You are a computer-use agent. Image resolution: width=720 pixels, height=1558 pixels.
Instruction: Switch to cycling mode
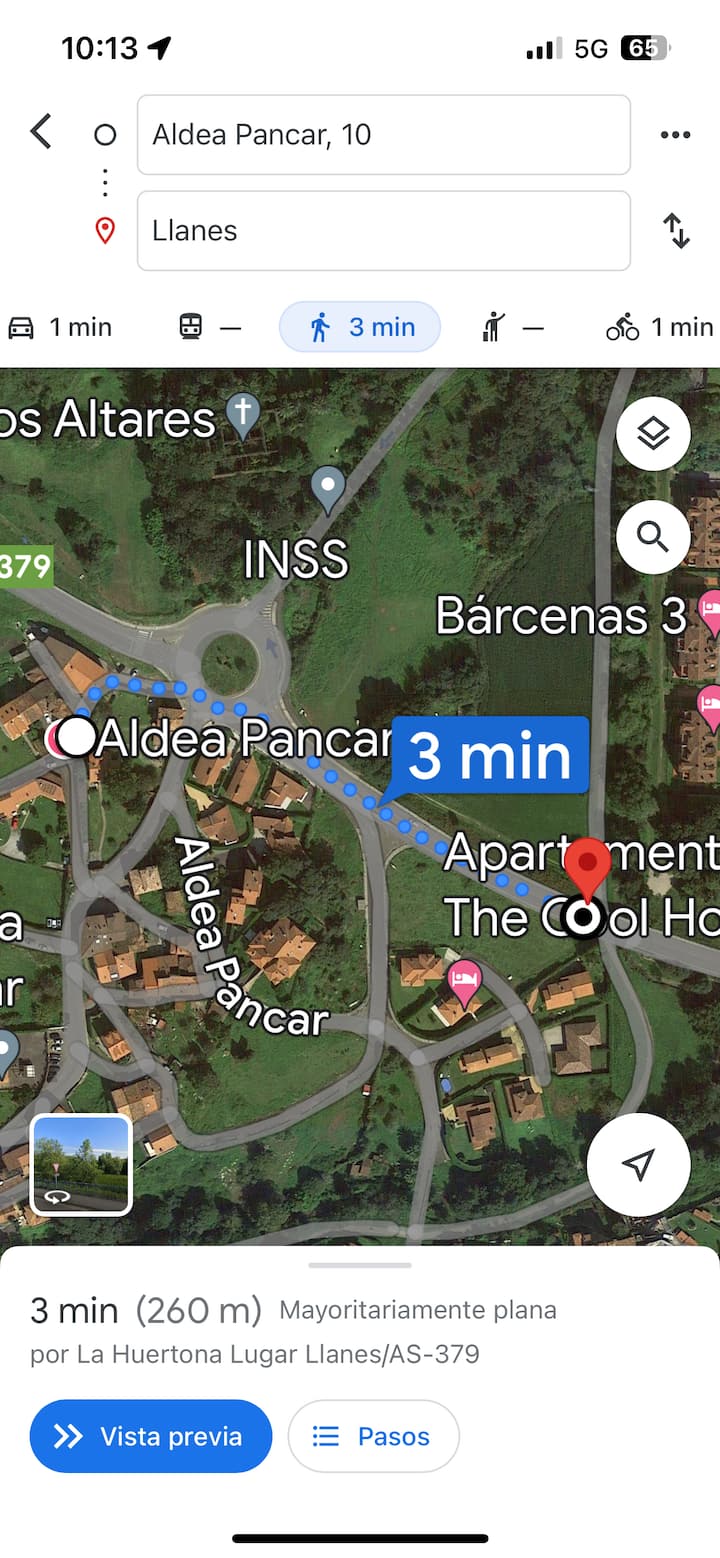[658, 327]
